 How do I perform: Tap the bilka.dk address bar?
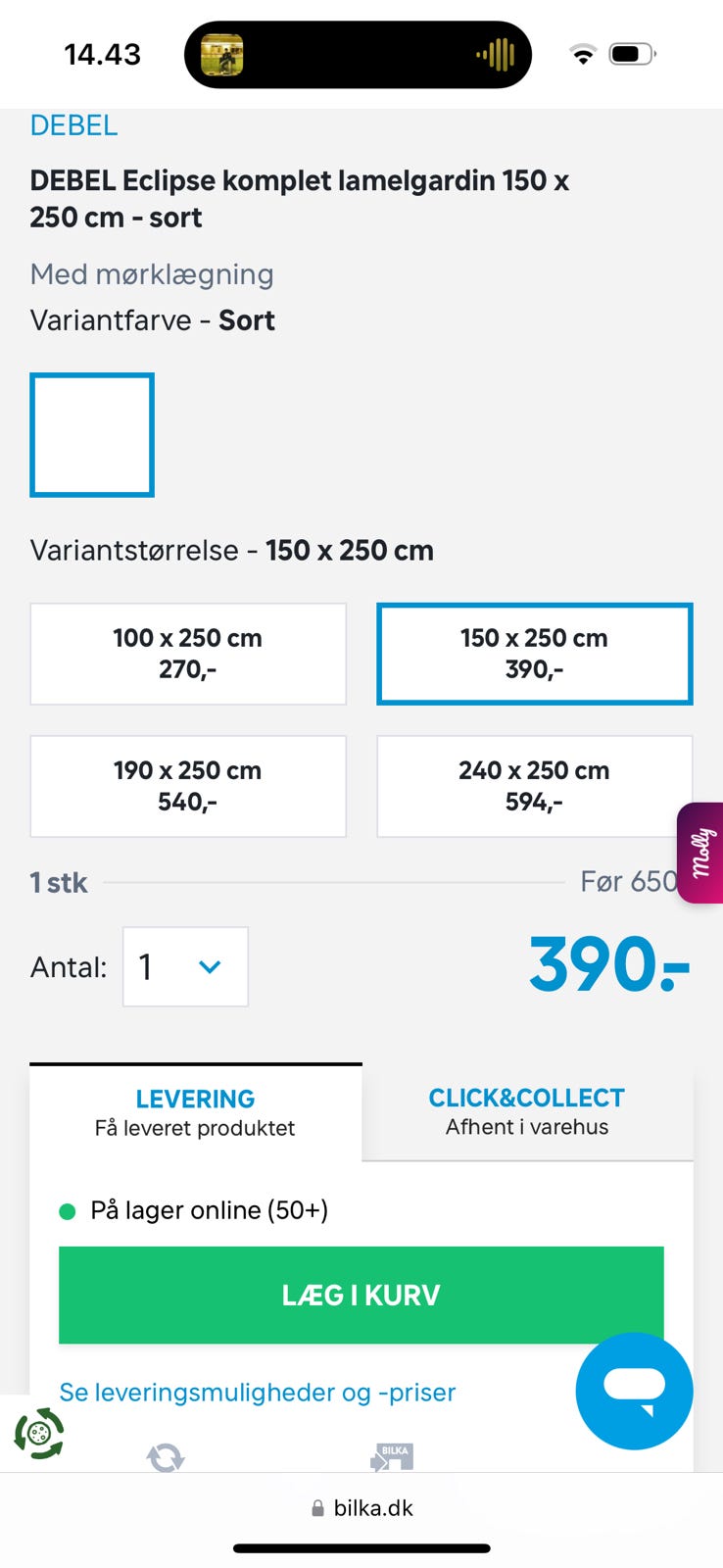[x=372, y=1507]
